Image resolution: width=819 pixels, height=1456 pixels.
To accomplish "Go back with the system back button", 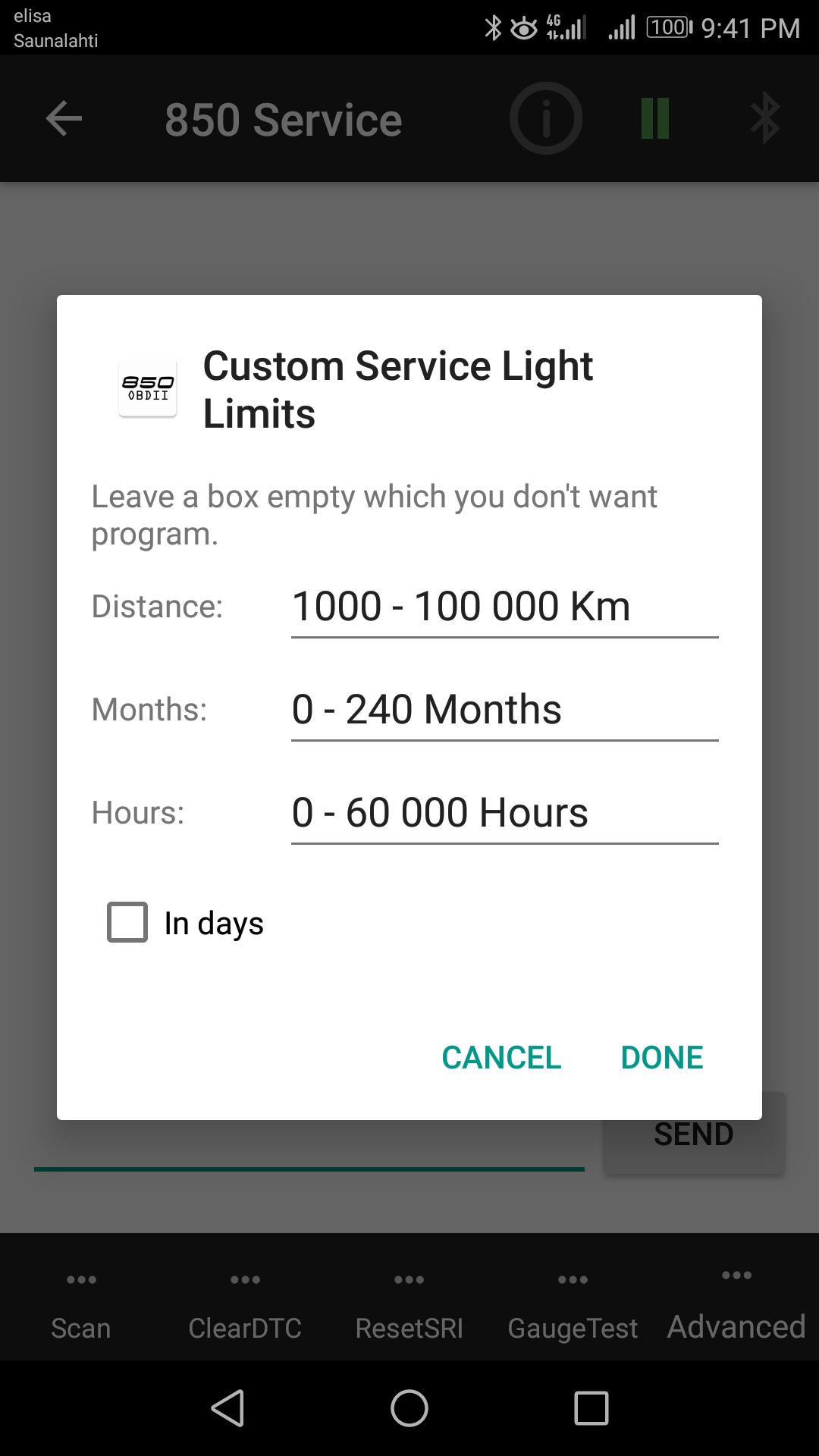I will click(227, 1408).
